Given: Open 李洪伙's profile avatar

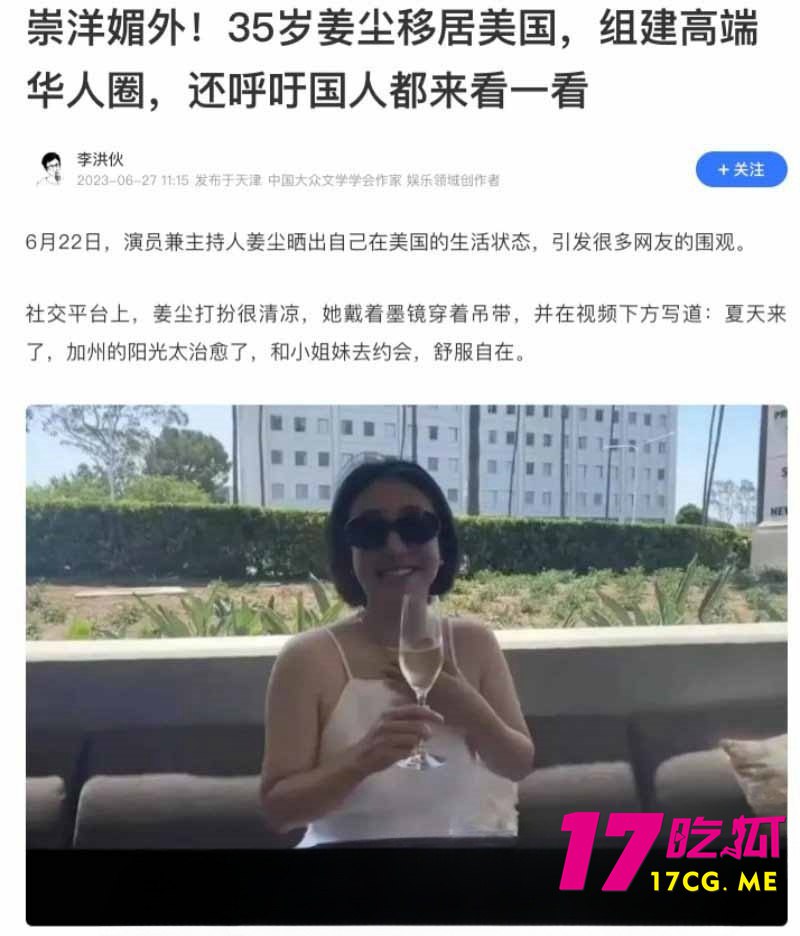Looking at the screenshot, I should [x=49, y=169].
